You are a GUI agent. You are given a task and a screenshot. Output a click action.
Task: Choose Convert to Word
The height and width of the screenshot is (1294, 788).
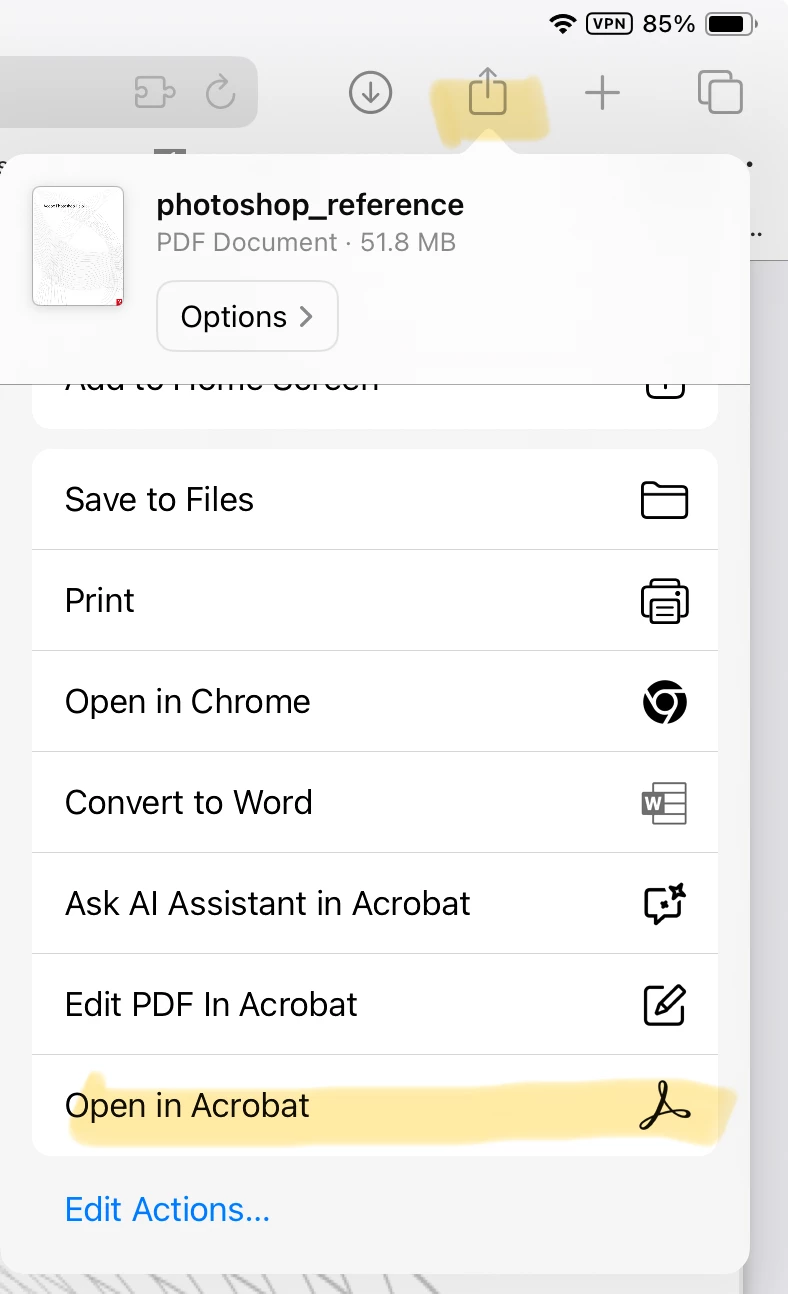pos(375,802)
